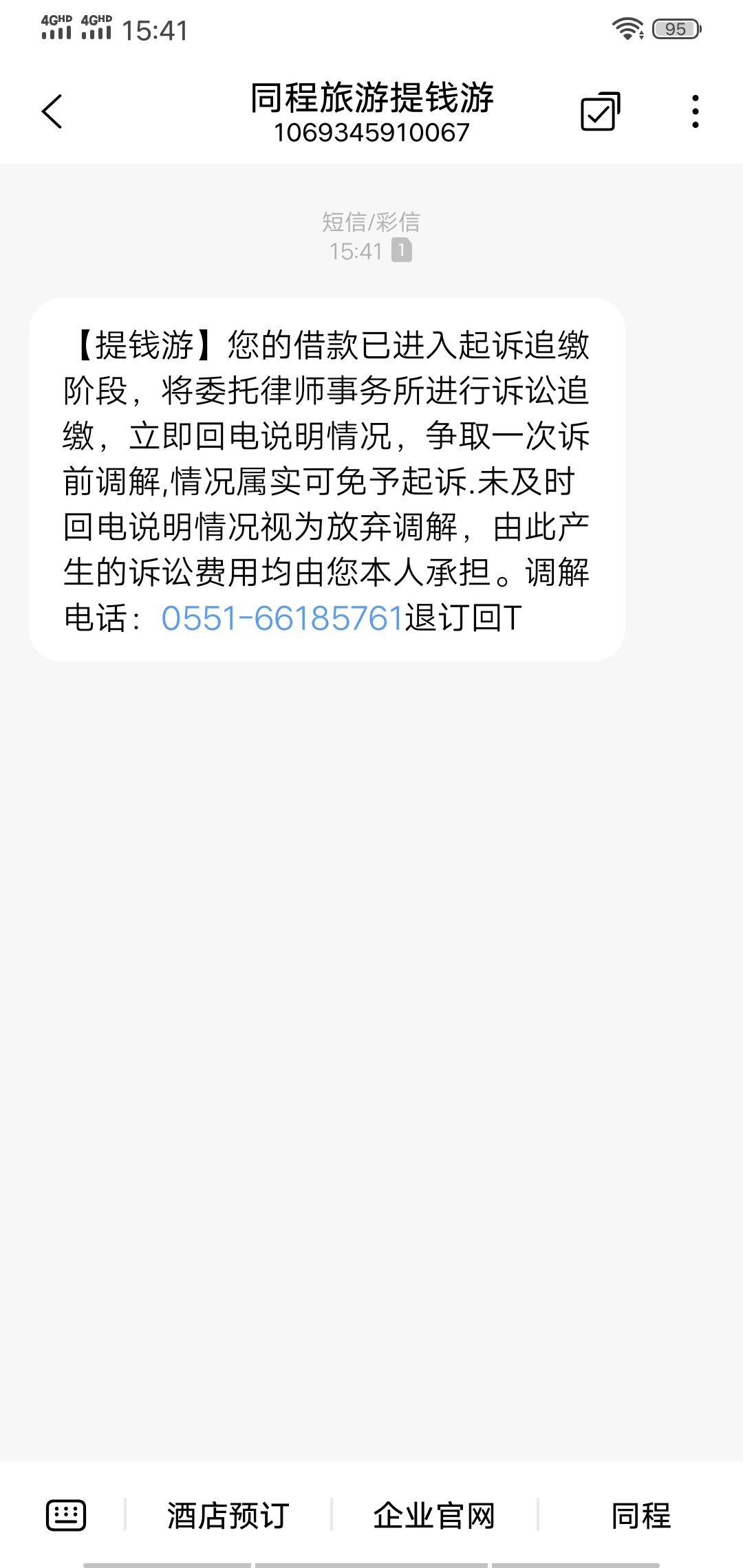Switch to keyboard input mode
This screenshot has height=1568, width=743.
tap(66, 1516)
